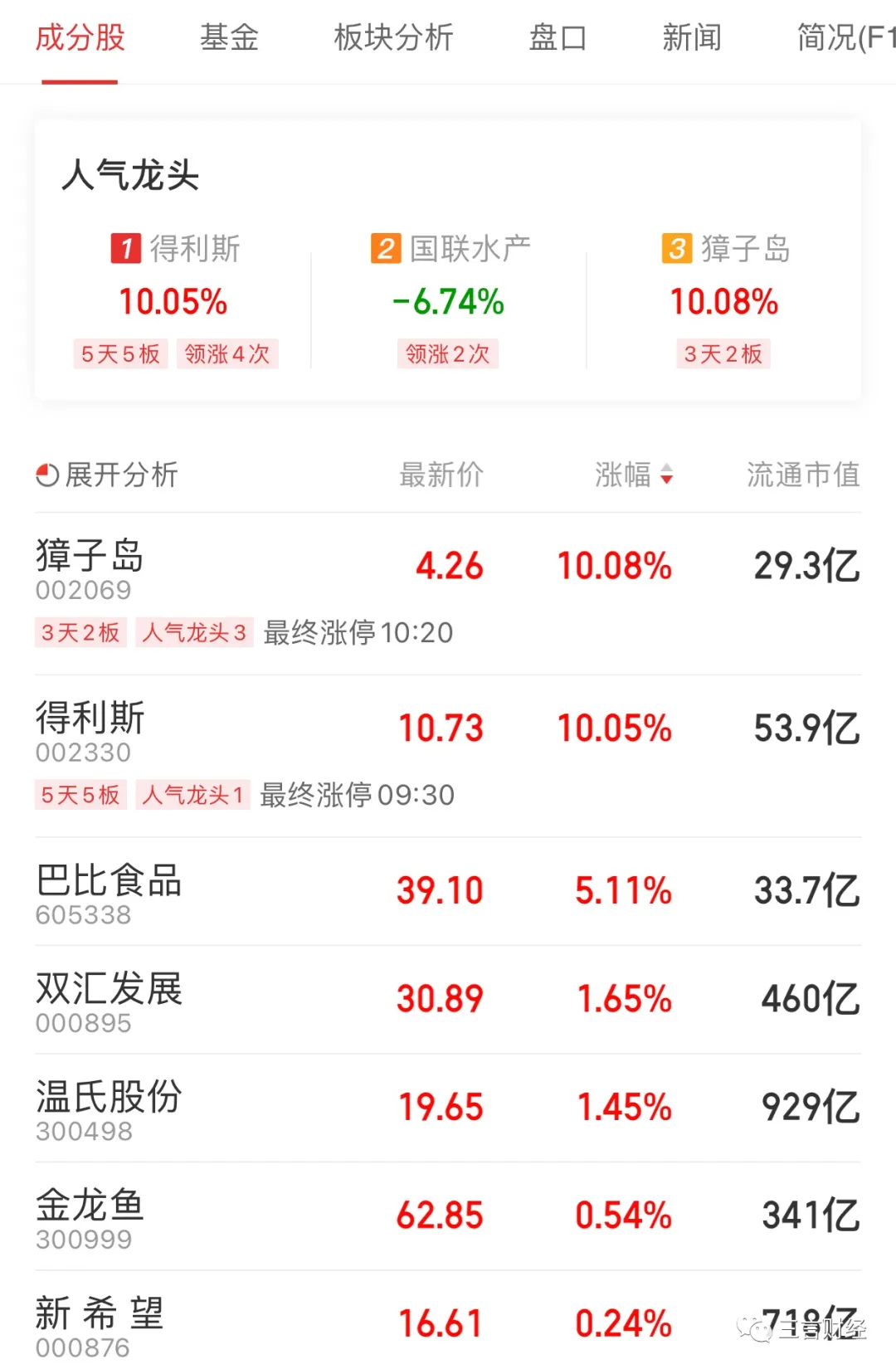Open top leader card 得利斯
The image size is (896, 1369).
pos(174,300)
